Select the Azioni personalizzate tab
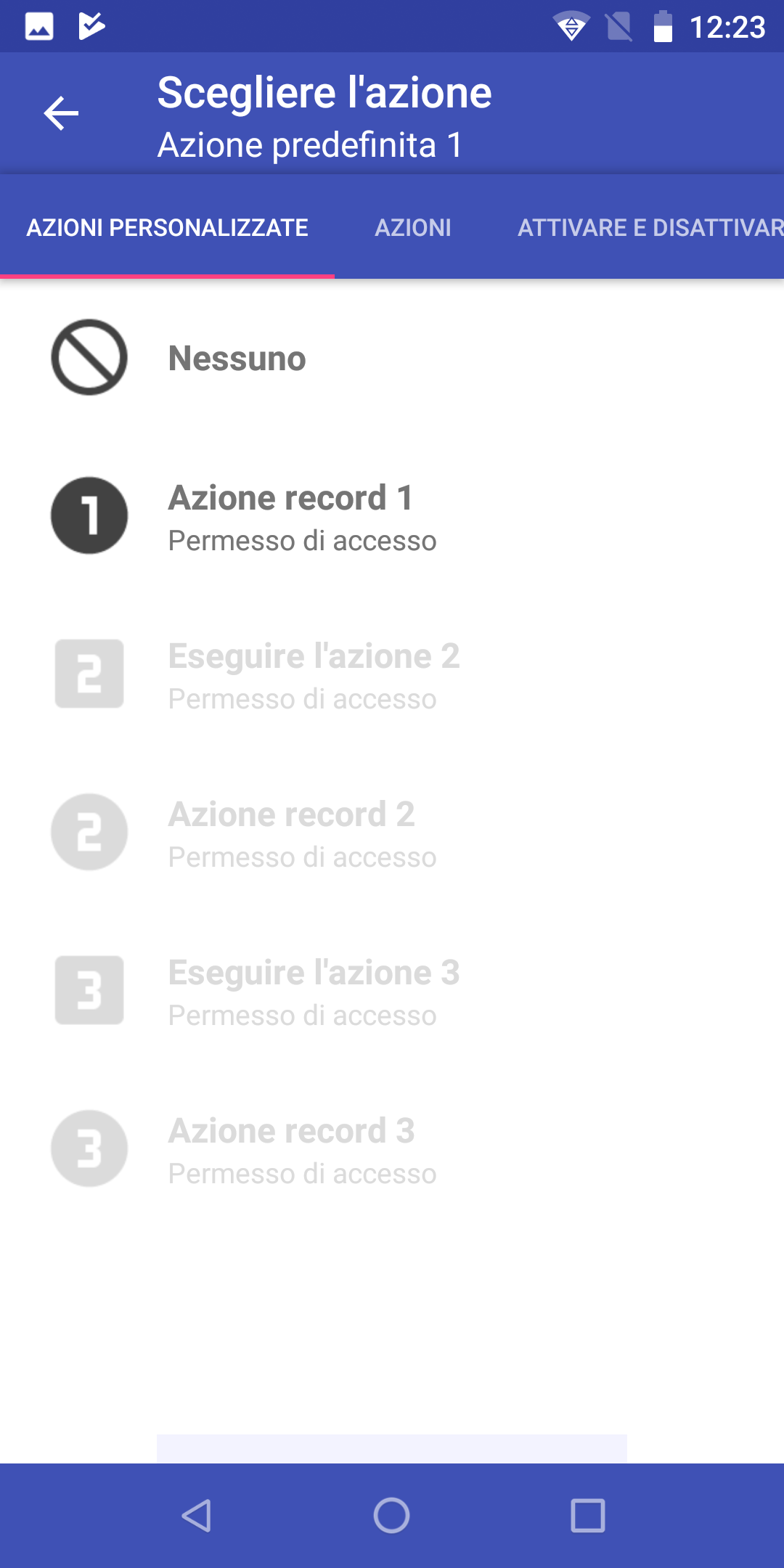784x1568 pixels. point(167,227)
